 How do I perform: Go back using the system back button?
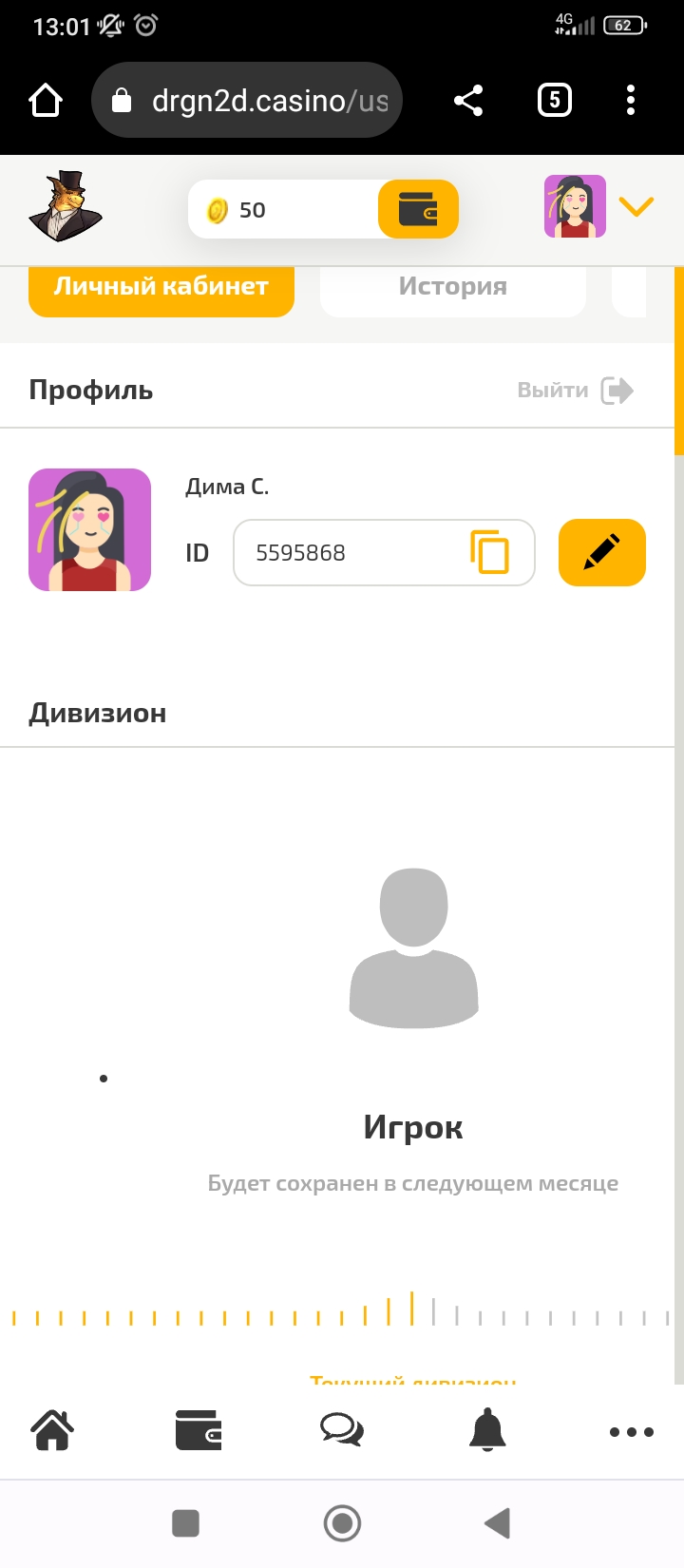tap(498, 1523)
